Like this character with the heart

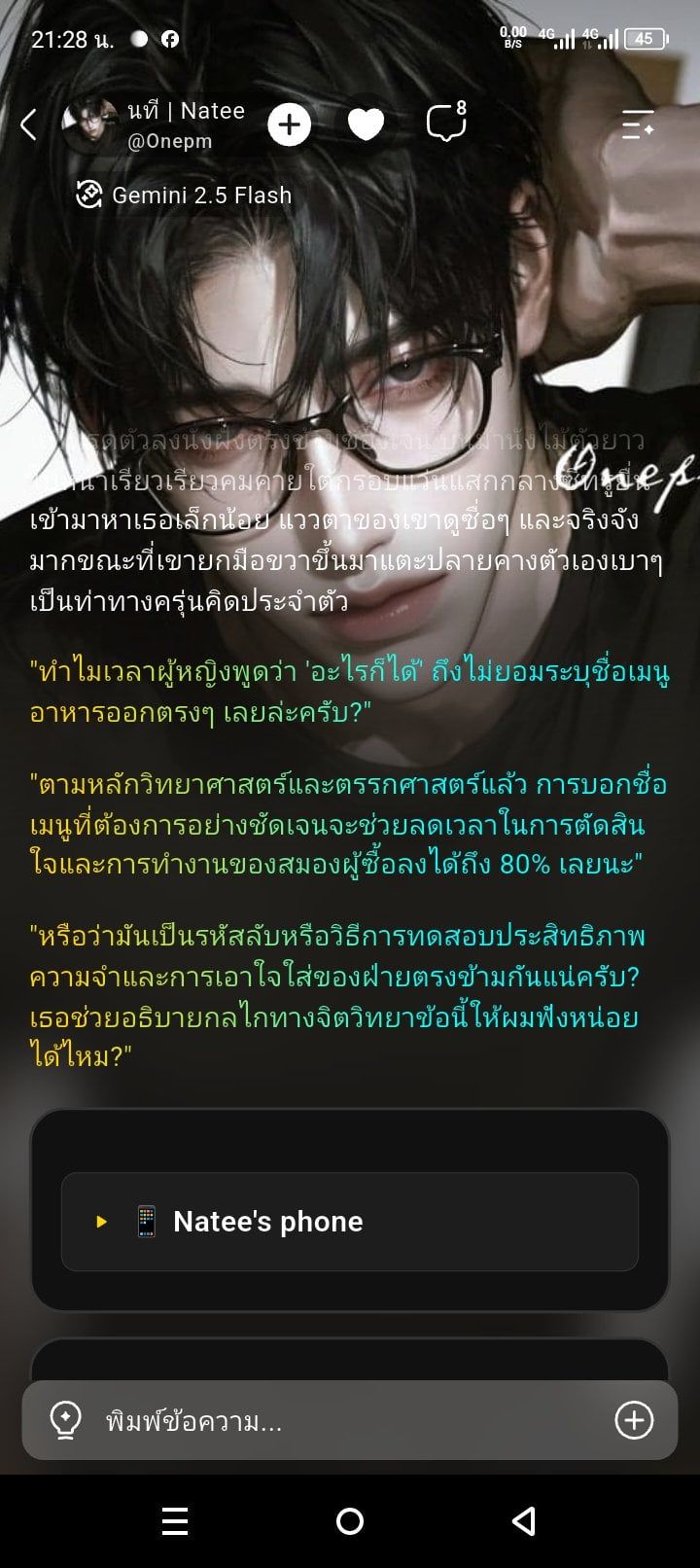[366, 125]
